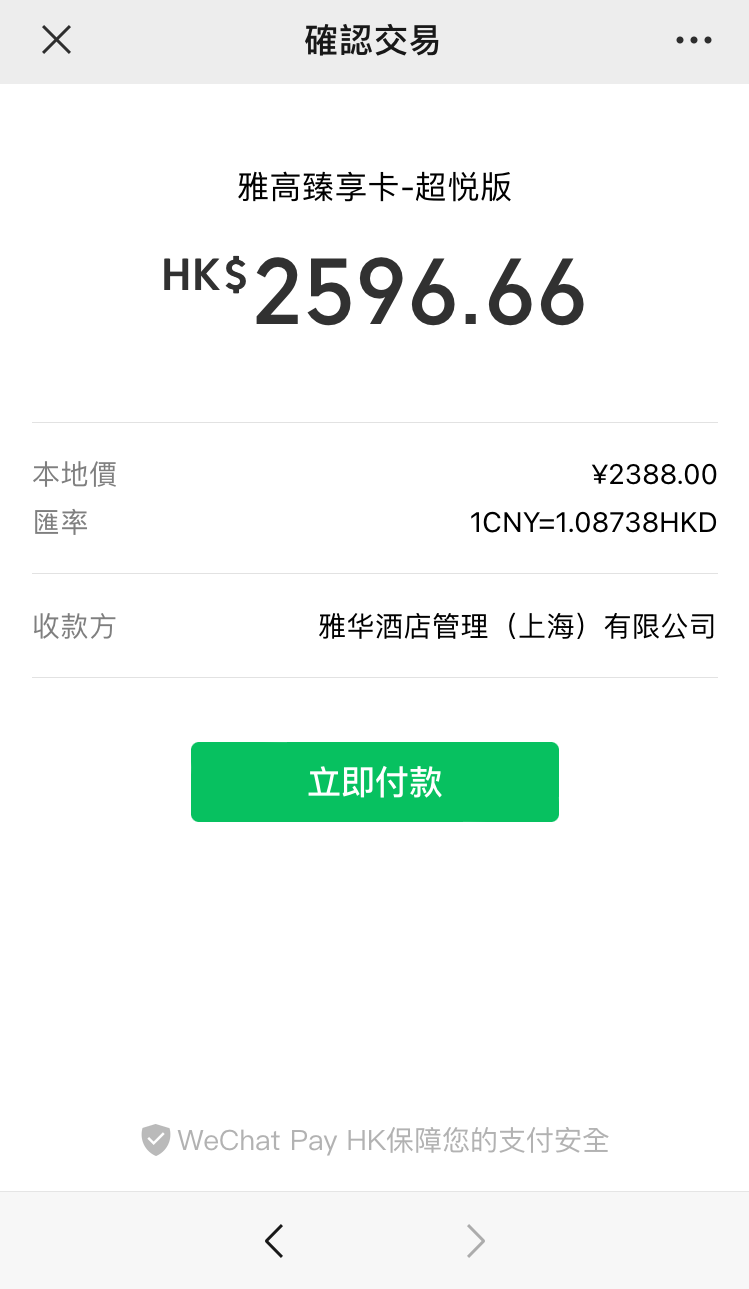Tap the 本地價 local price label
This screenshot has width=749, height=1289.
point(75,474)
